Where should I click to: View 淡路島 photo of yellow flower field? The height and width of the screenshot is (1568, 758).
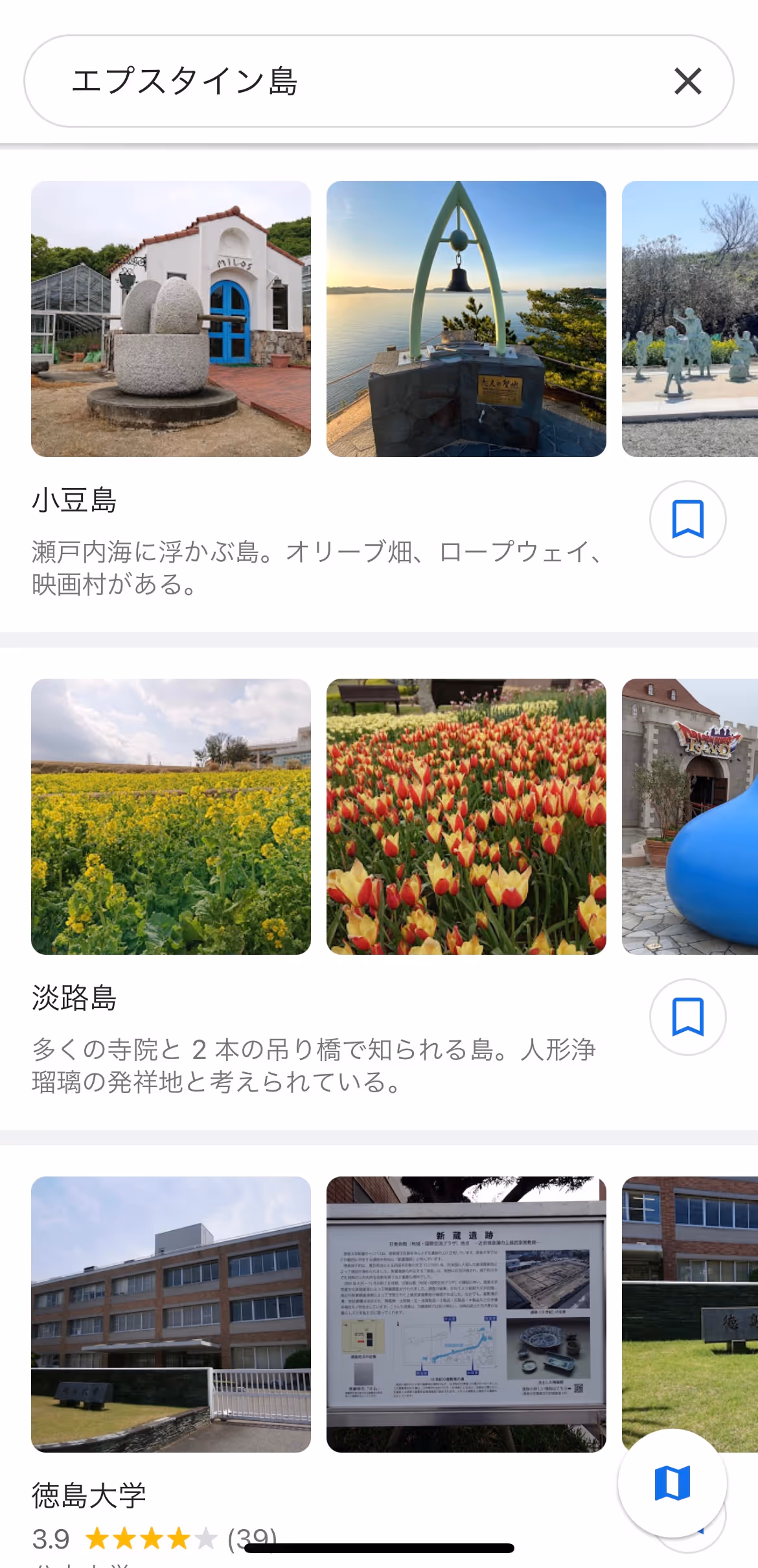point(171,817)
